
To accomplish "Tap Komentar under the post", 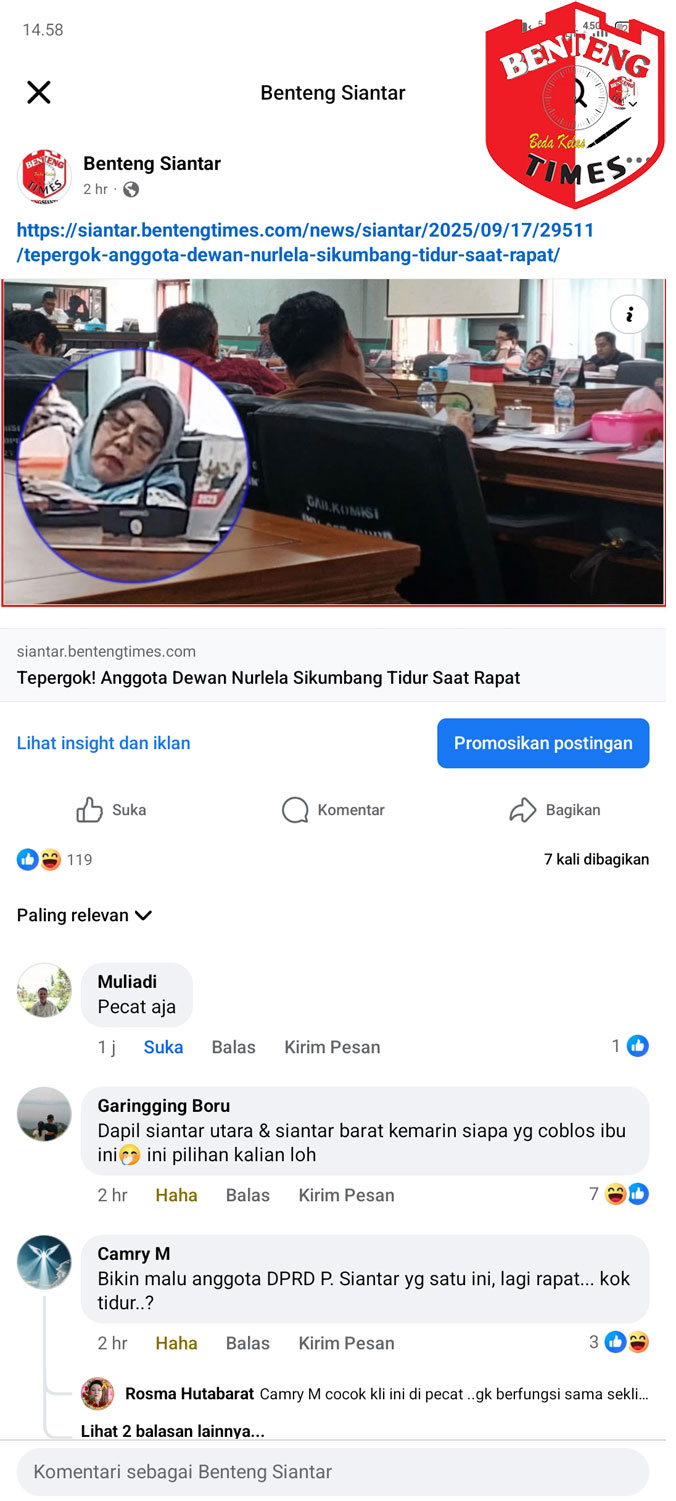I will coord(333,810).
